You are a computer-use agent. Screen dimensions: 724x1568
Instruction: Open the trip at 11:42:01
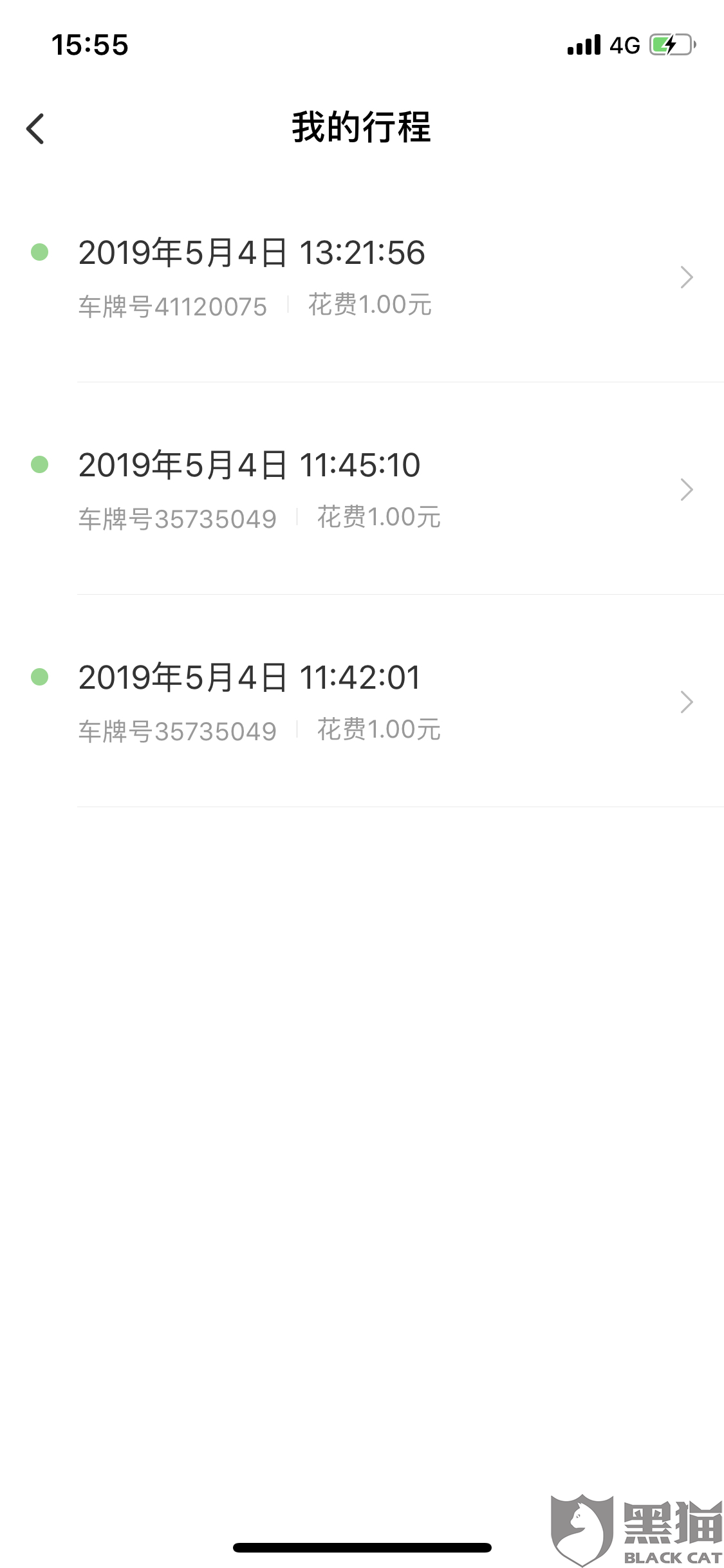pyautogui.click(x=360, y=702)
